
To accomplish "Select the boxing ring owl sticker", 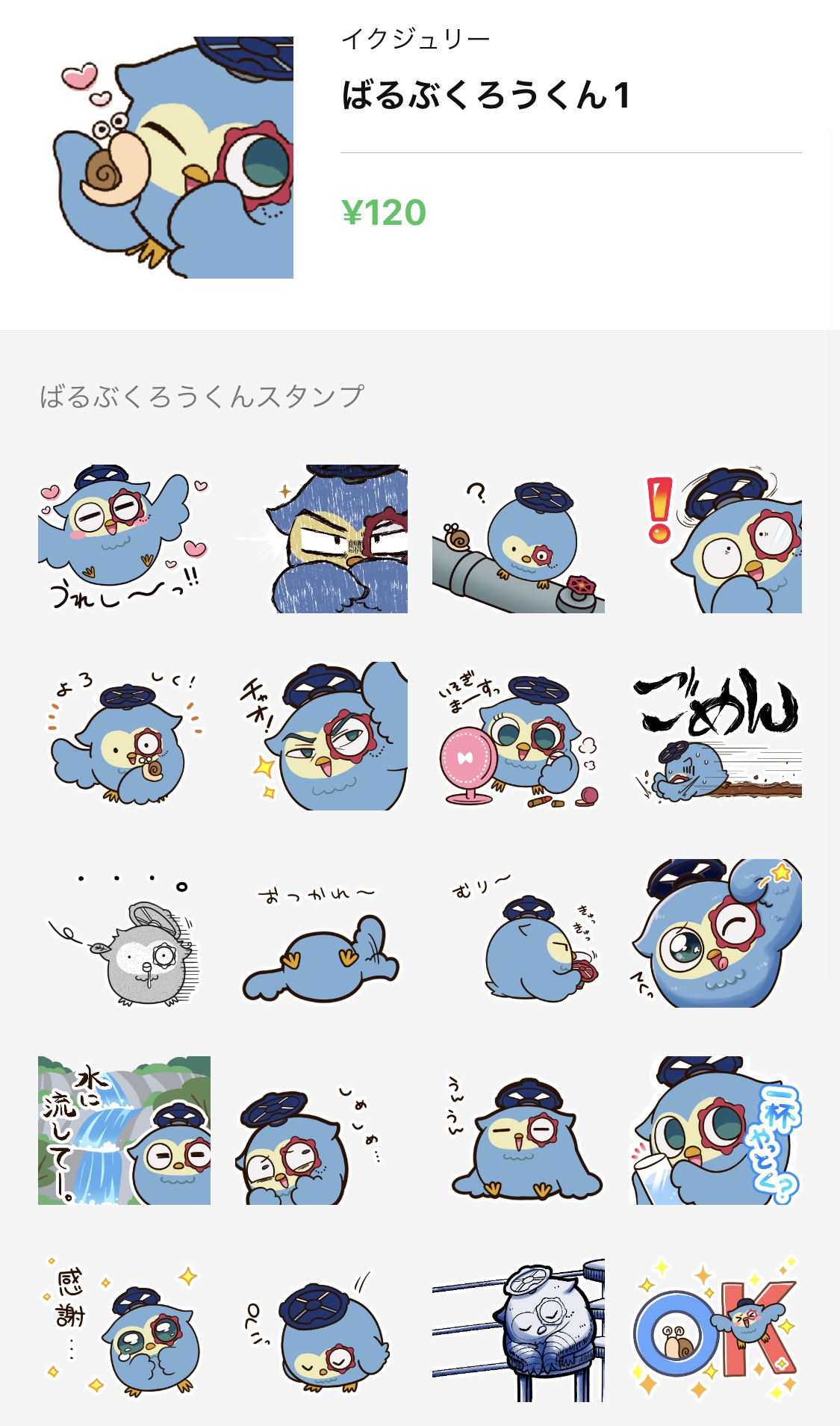I will pos(518,1327).
